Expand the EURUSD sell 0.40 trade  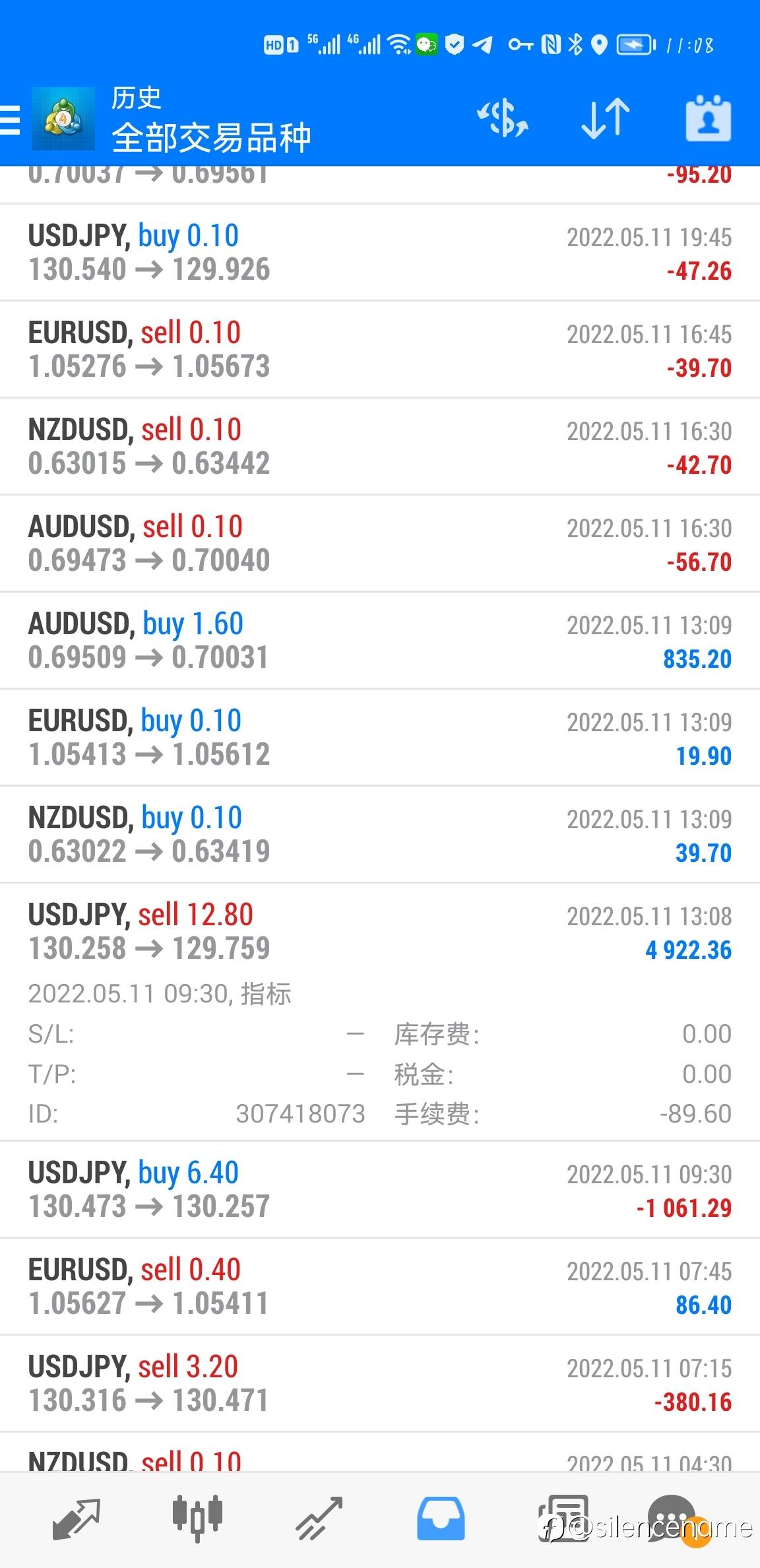click(380, 1287)
